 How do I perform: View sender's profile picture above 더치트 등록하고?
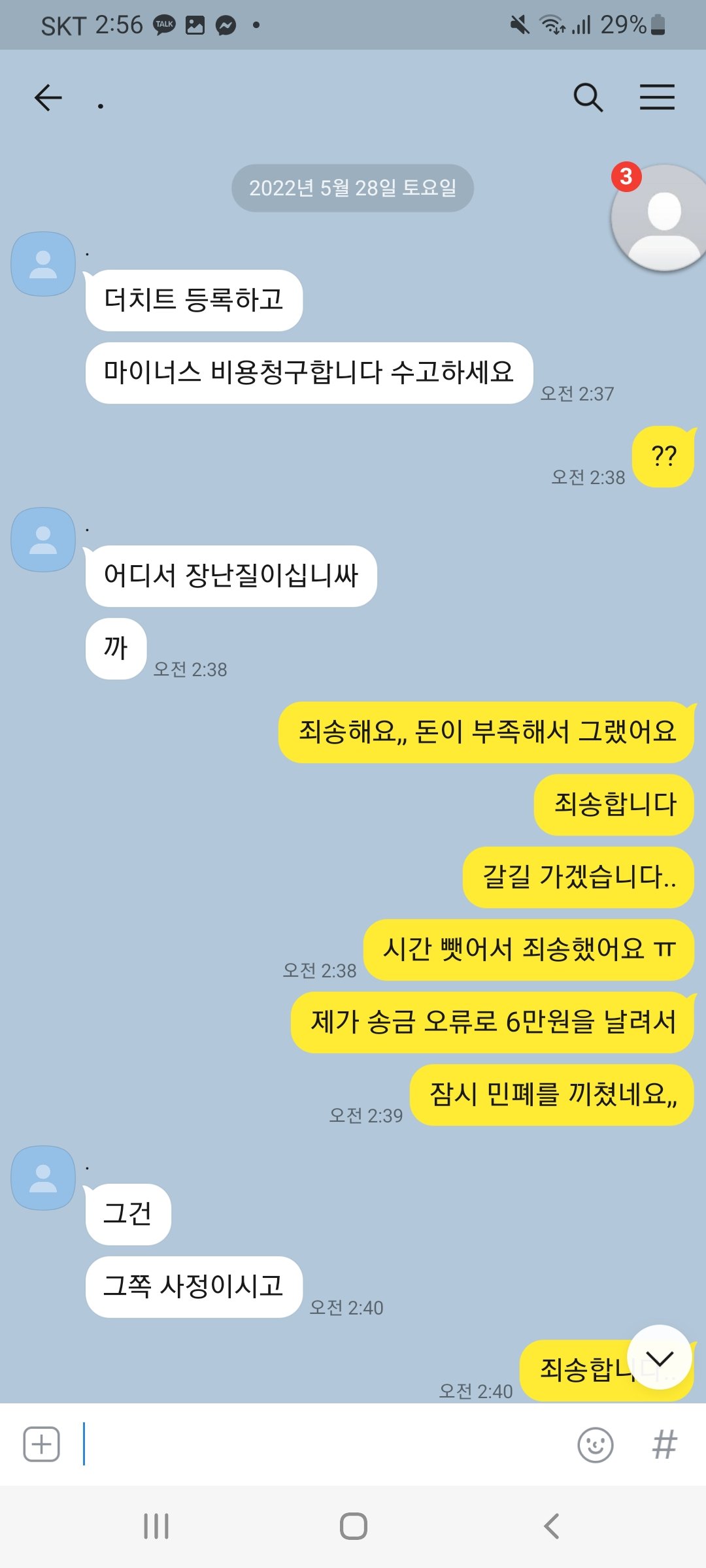pyautogui.click(x=43, y=265)
